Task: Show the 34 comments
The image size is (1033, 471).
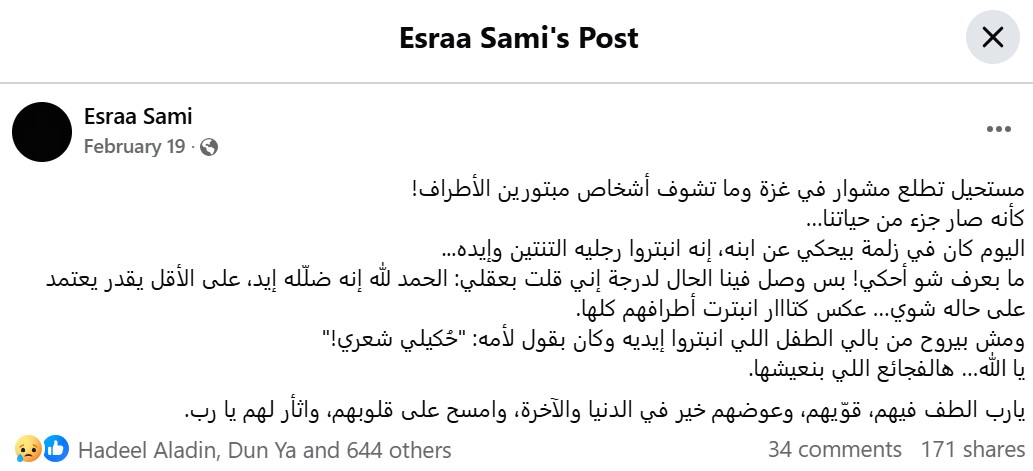Action: point(835,450)
